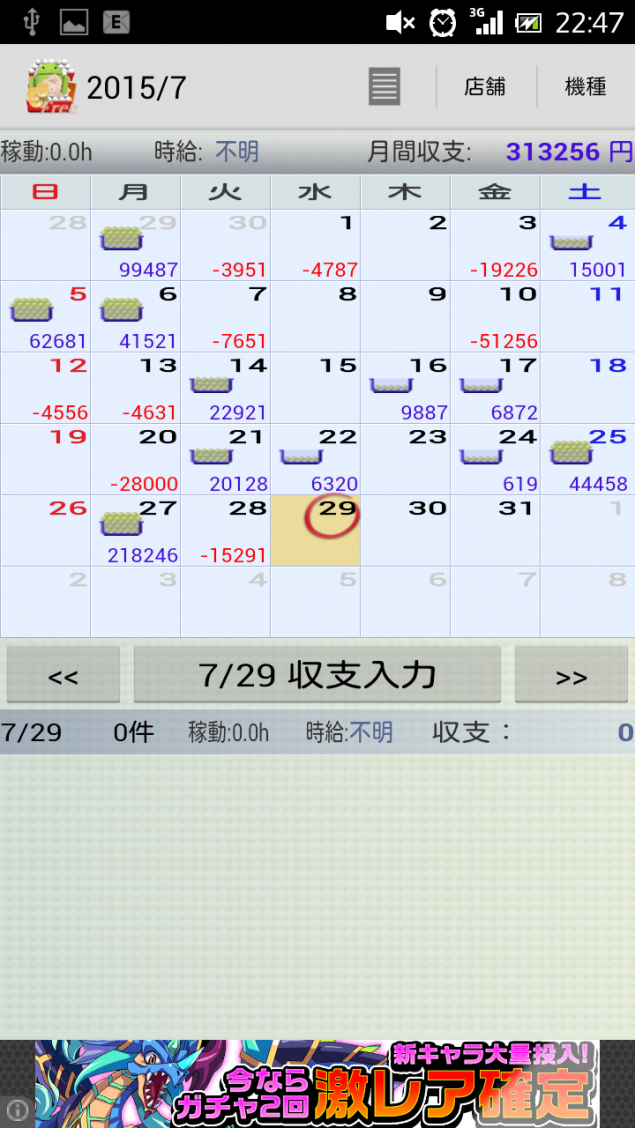Select June 29 showing 99487
This screenshot has height=1128, width=635.
tap(136, 245)
